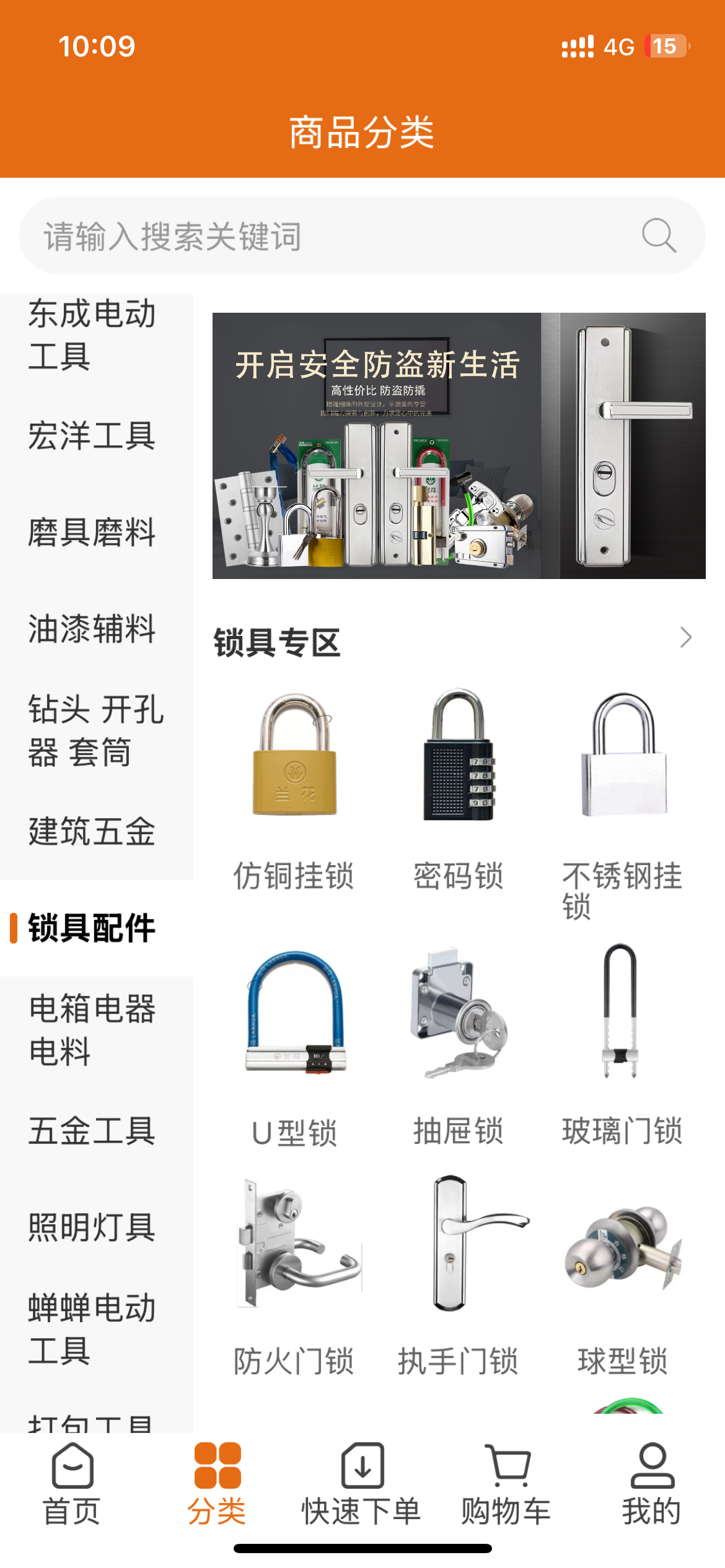725x1568 pixels.
Task: Choose the 油漆辅料 category
Action: pyautogui.click(x=93, y=629)
